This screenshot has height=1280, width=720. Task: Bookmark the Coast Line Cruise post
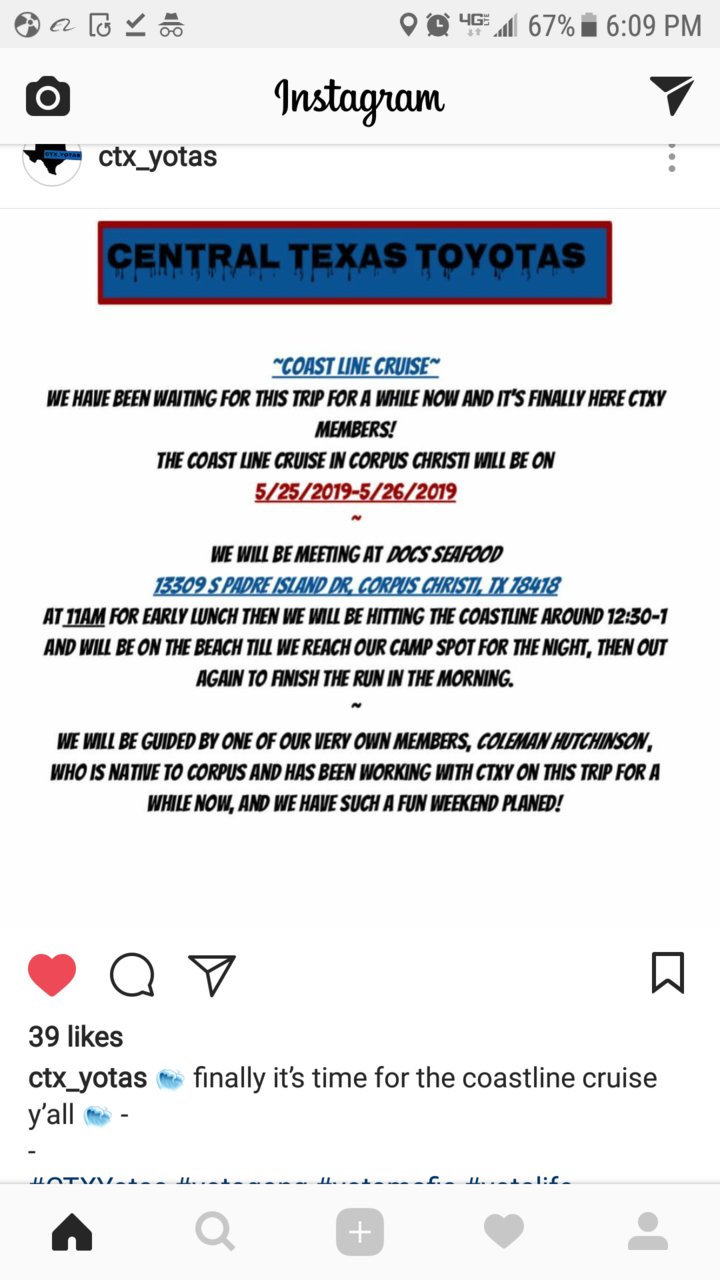click(668, 972)
